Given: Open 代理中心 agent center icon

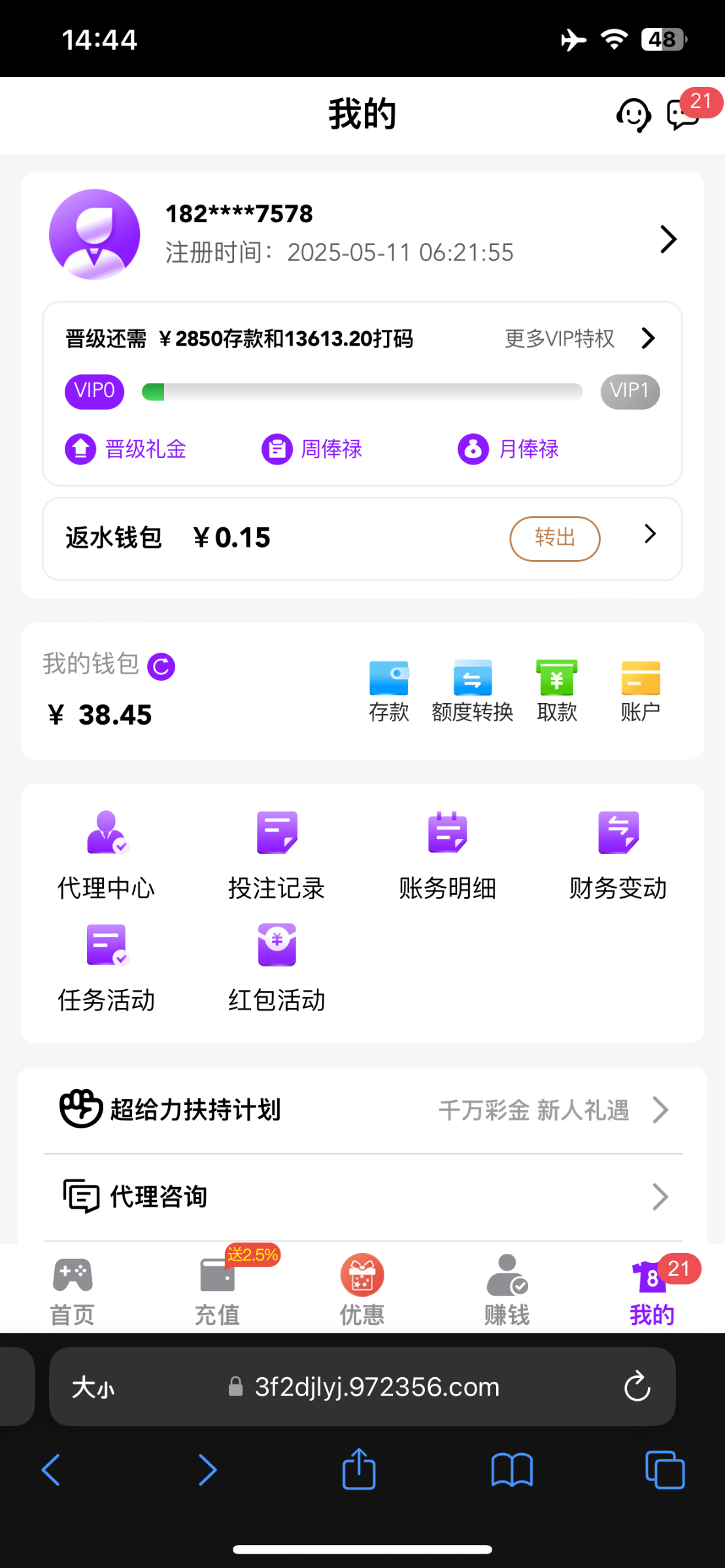Looking at the screenshot, I should coord(106,849).
